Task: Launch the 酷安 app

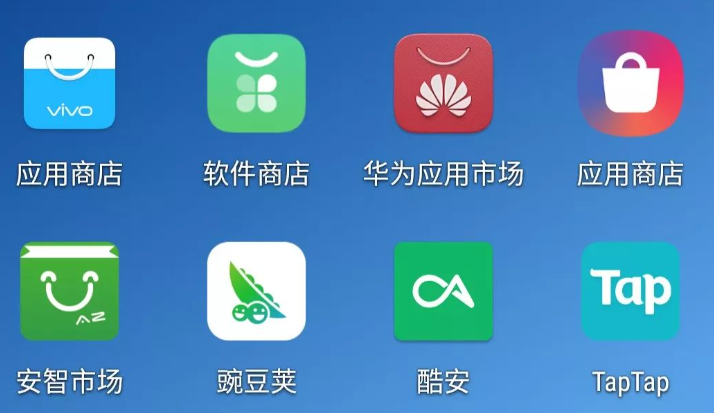Action: click(x=443, y=291)
